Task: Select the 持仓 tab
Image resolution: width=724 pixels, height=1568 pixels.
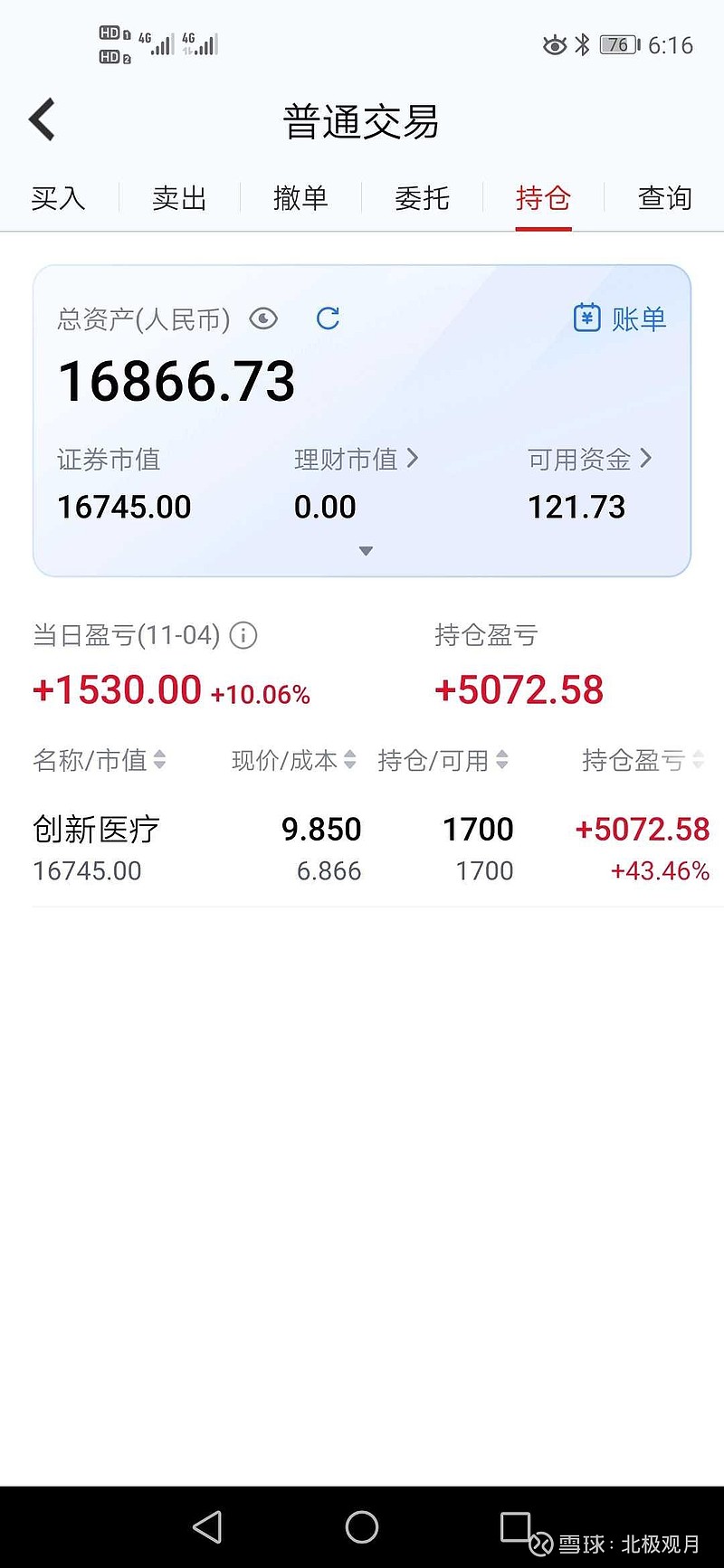Action: (543, 197)
